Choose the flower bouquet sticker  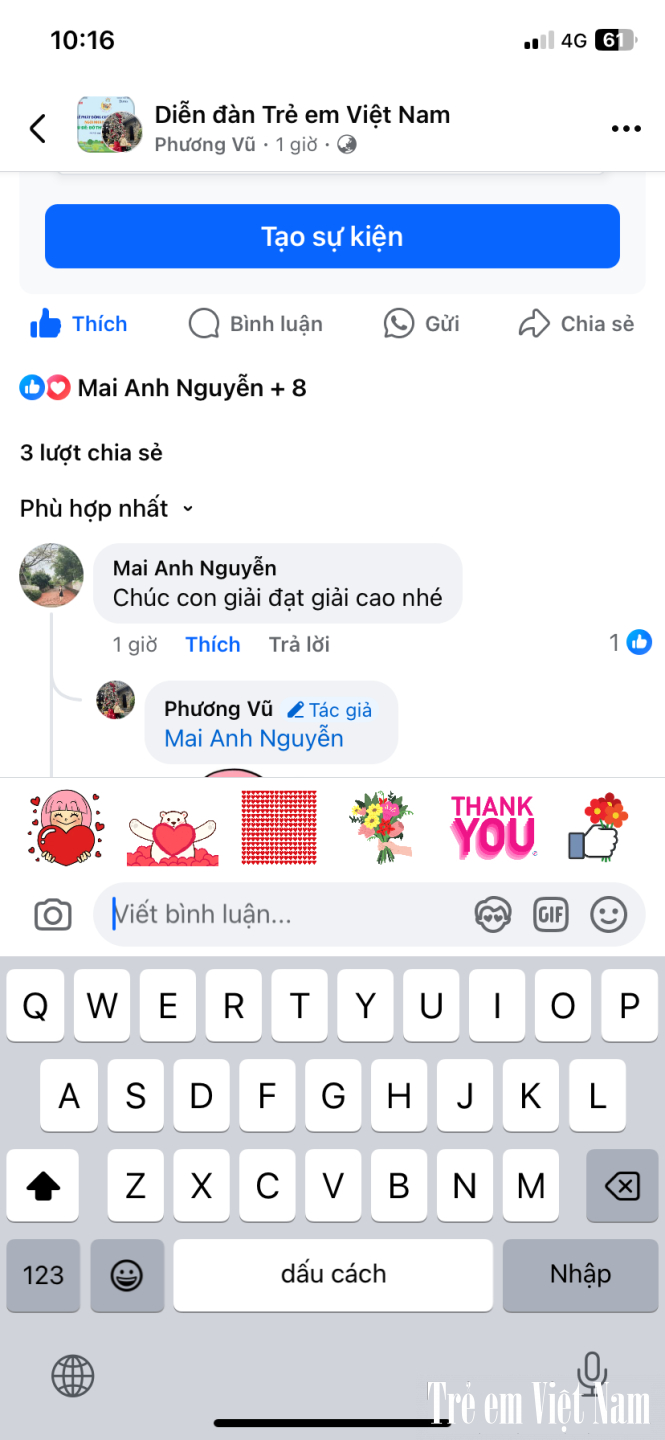coord(382,827)
